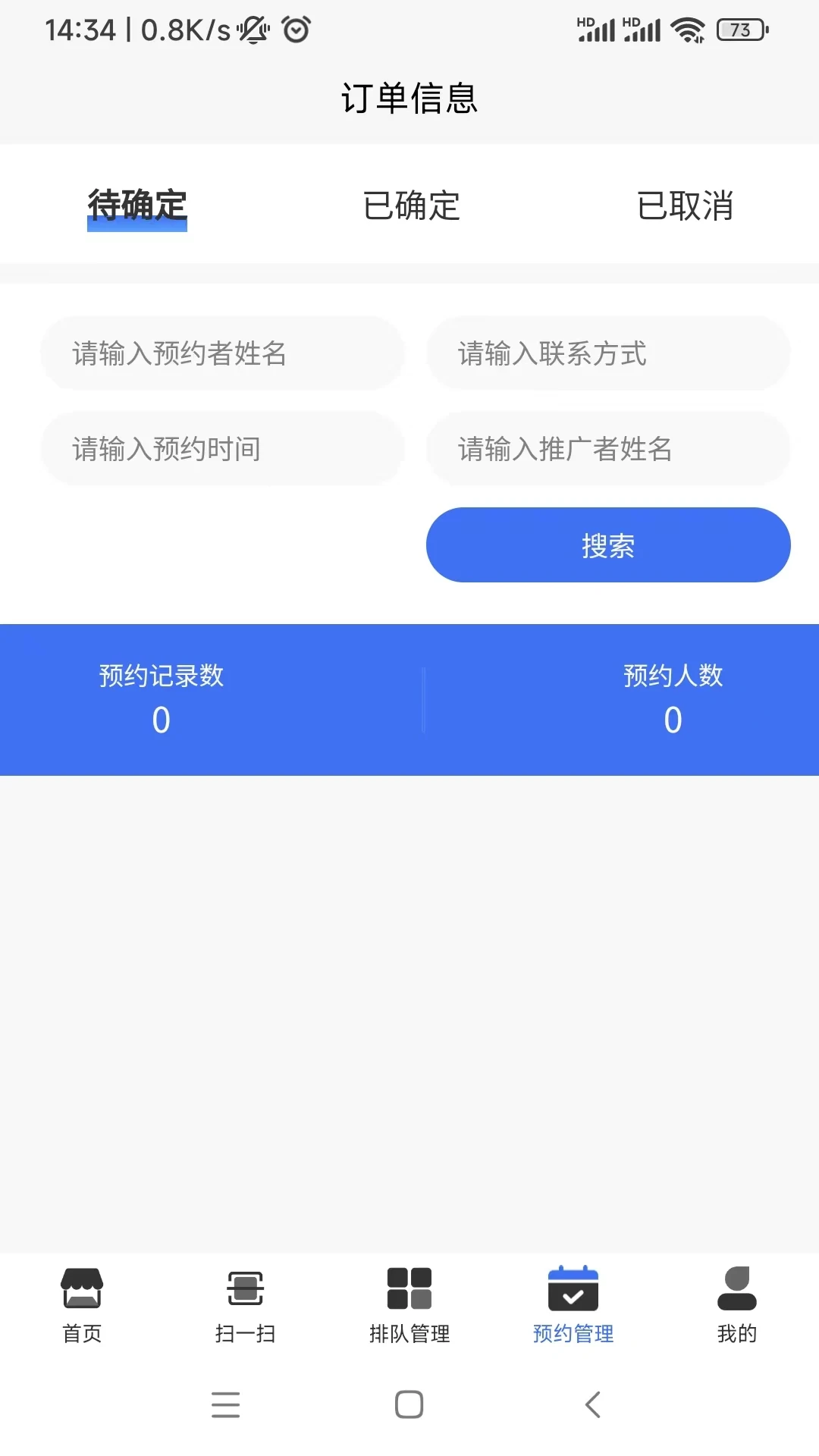819x1456 pixels.
Task: Tap the alarm clock status bar icon
Action: point(297,30)
